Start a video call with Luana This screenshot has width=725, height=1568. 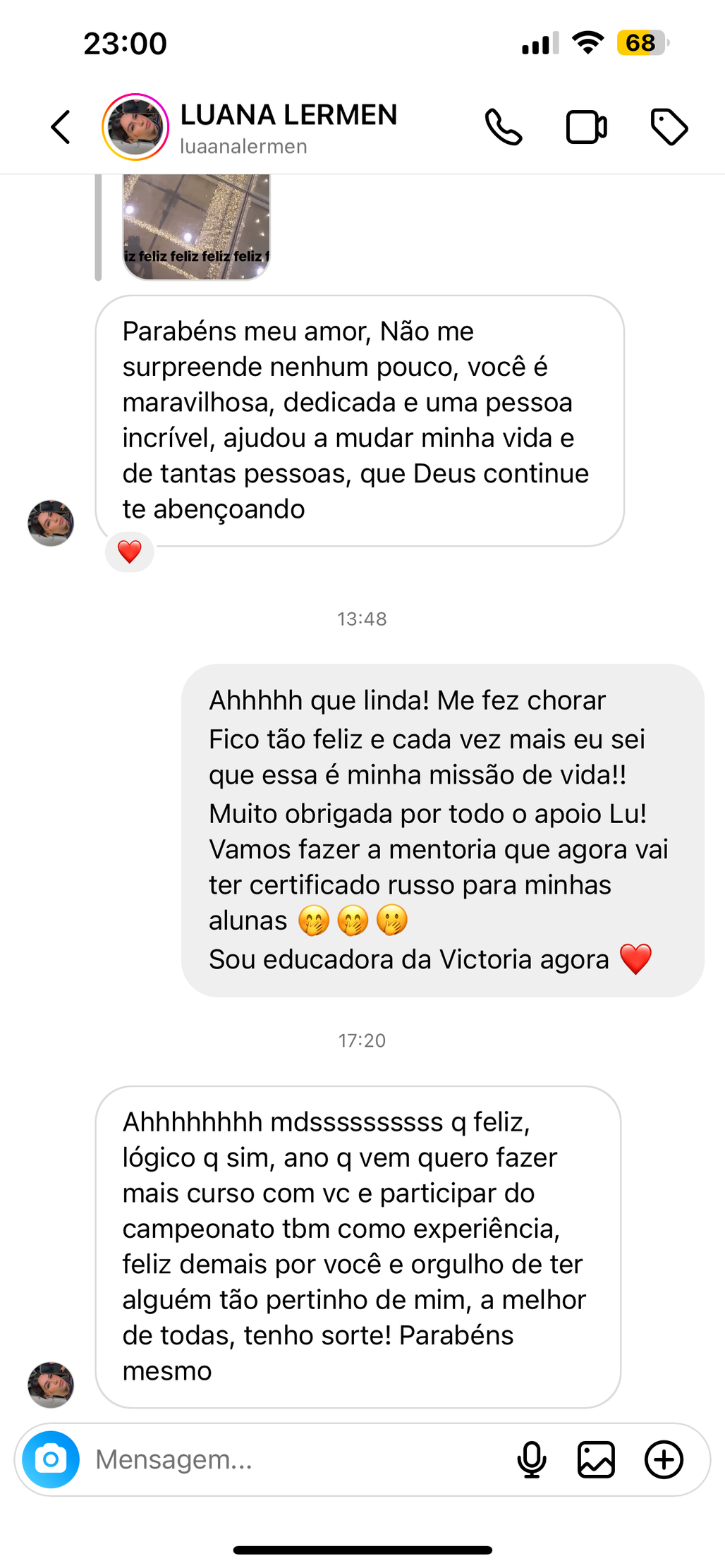586,128
